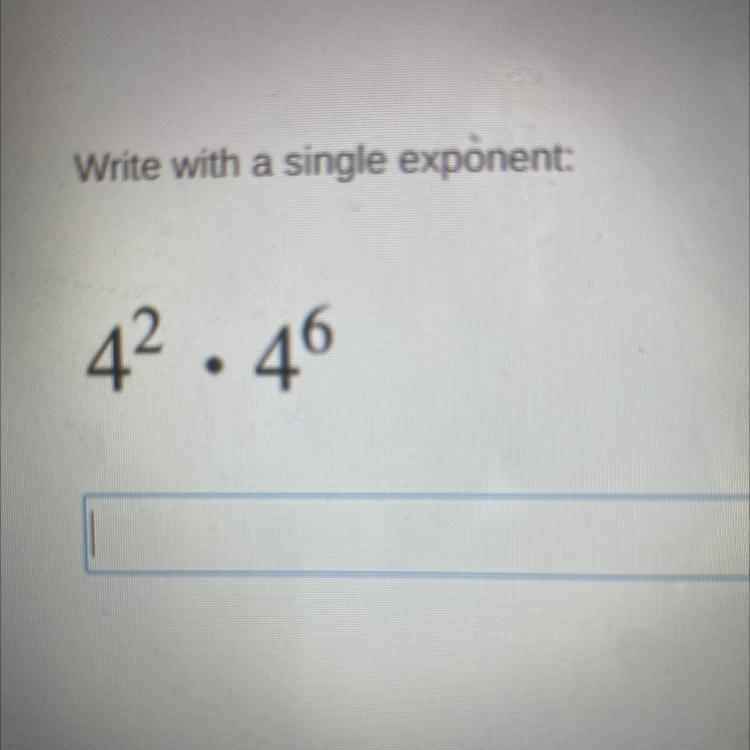The width and height of the screenshot is (750, 750).
Task: Tap the answer input field
Action: 415,534
